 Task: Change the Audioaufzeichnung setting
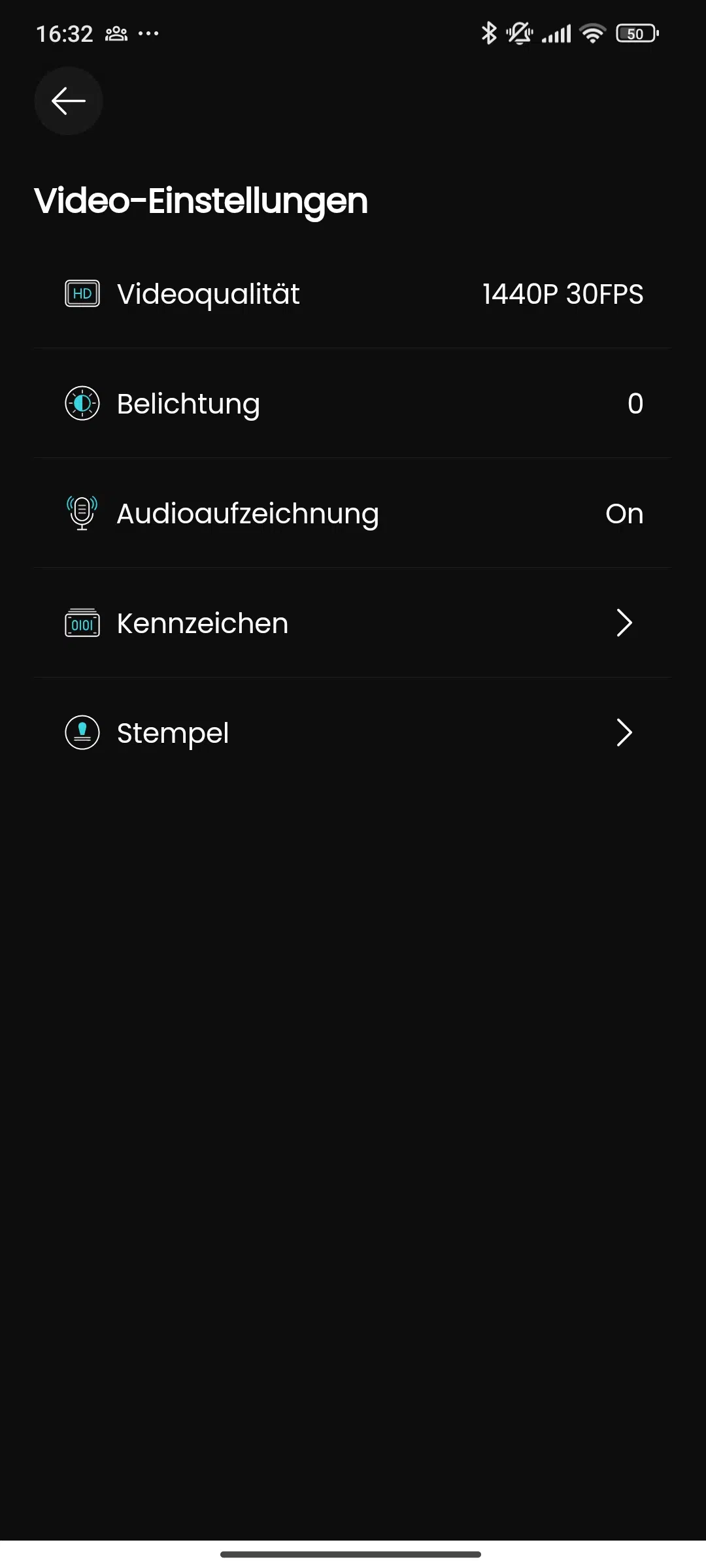pyautogui.click(x=353, y=513)
